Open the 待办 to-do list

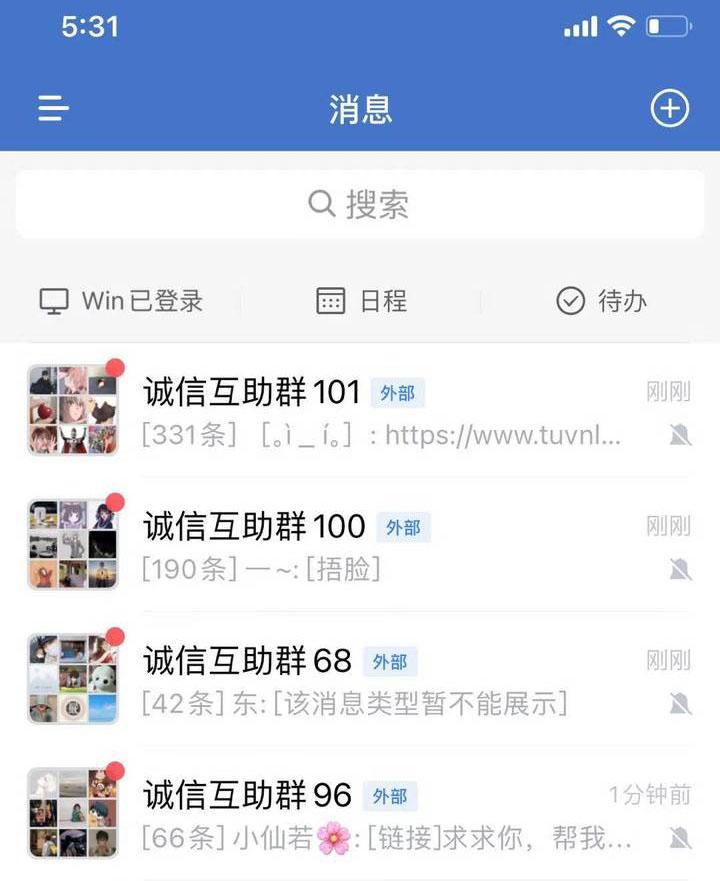(x=601, y=300)
